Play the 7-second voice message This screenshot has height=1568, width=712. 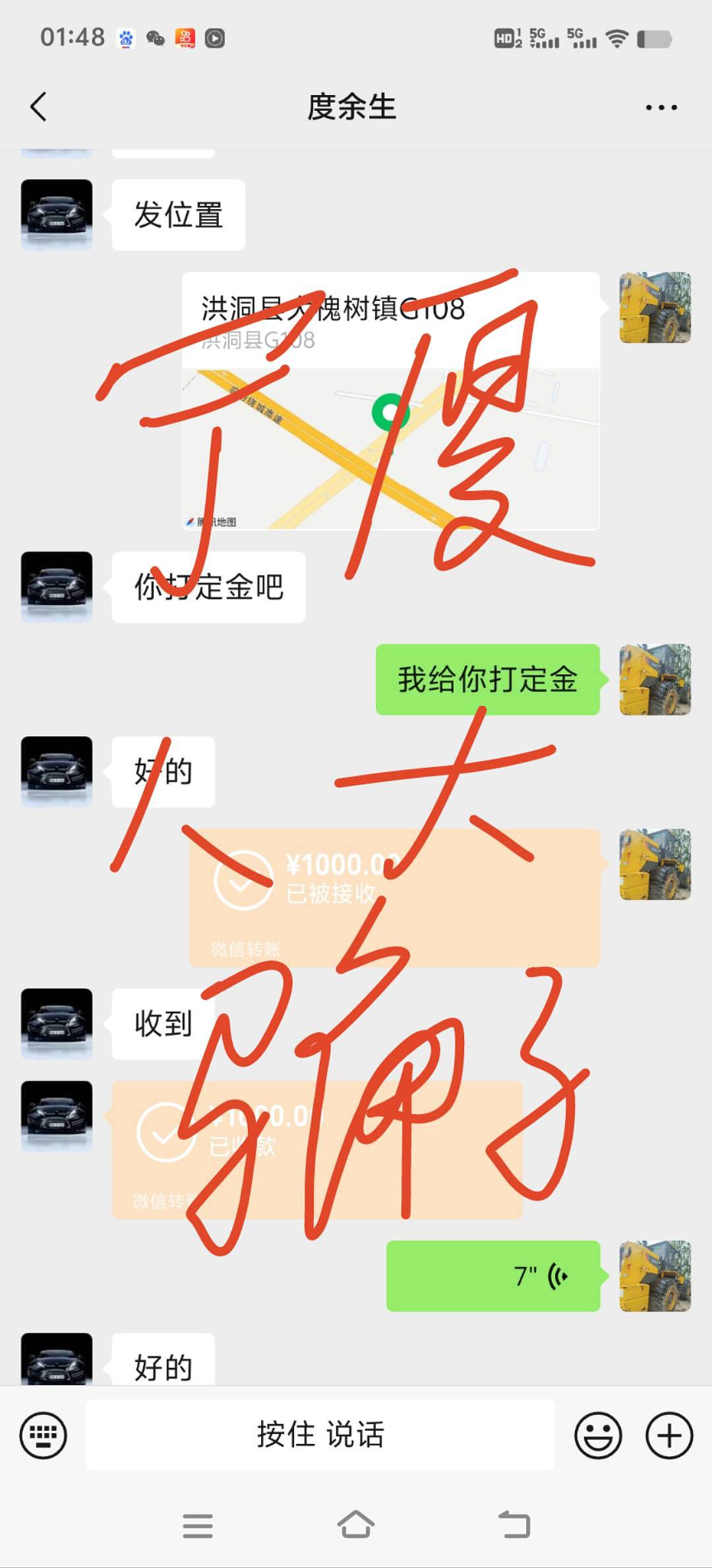493,1276
